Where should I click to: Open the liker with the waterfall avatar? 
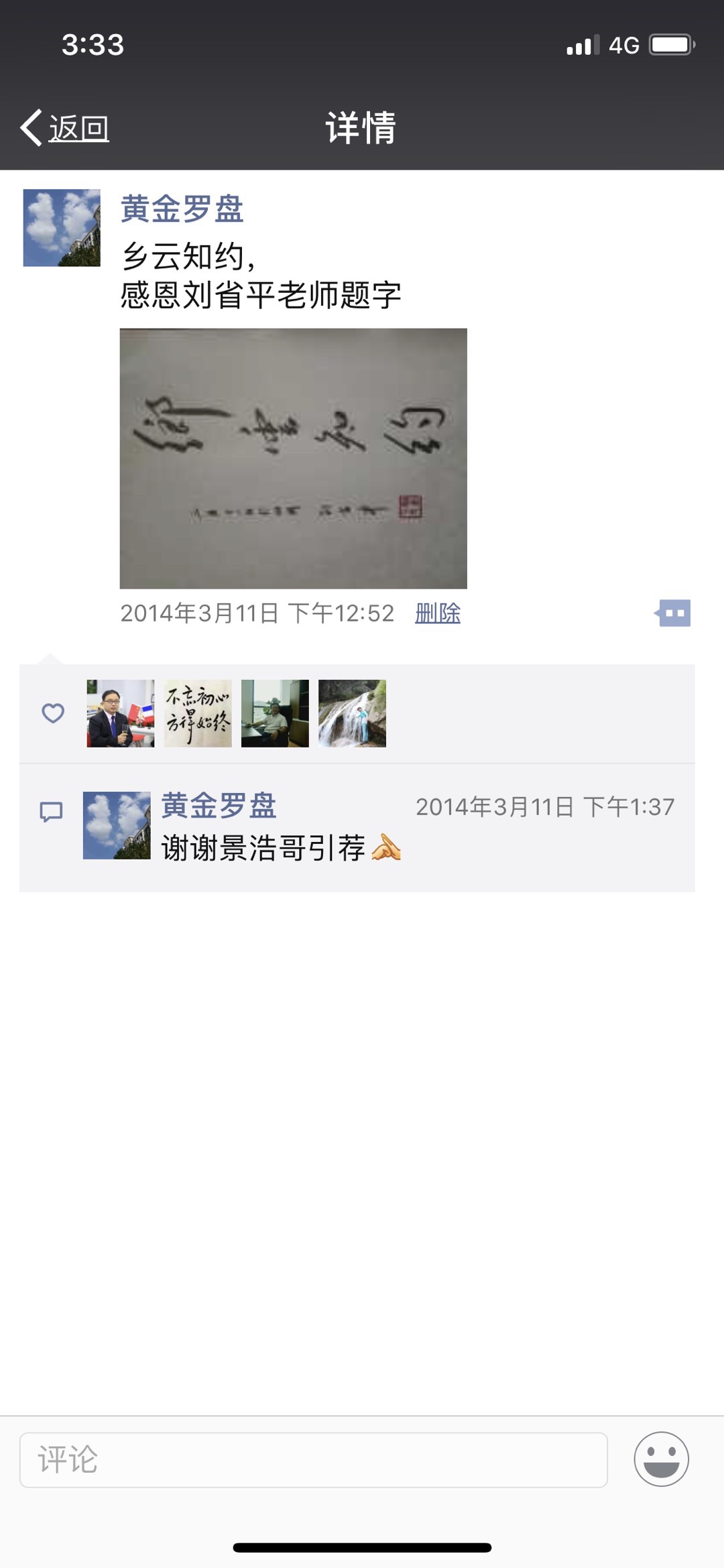pos(352,713)
